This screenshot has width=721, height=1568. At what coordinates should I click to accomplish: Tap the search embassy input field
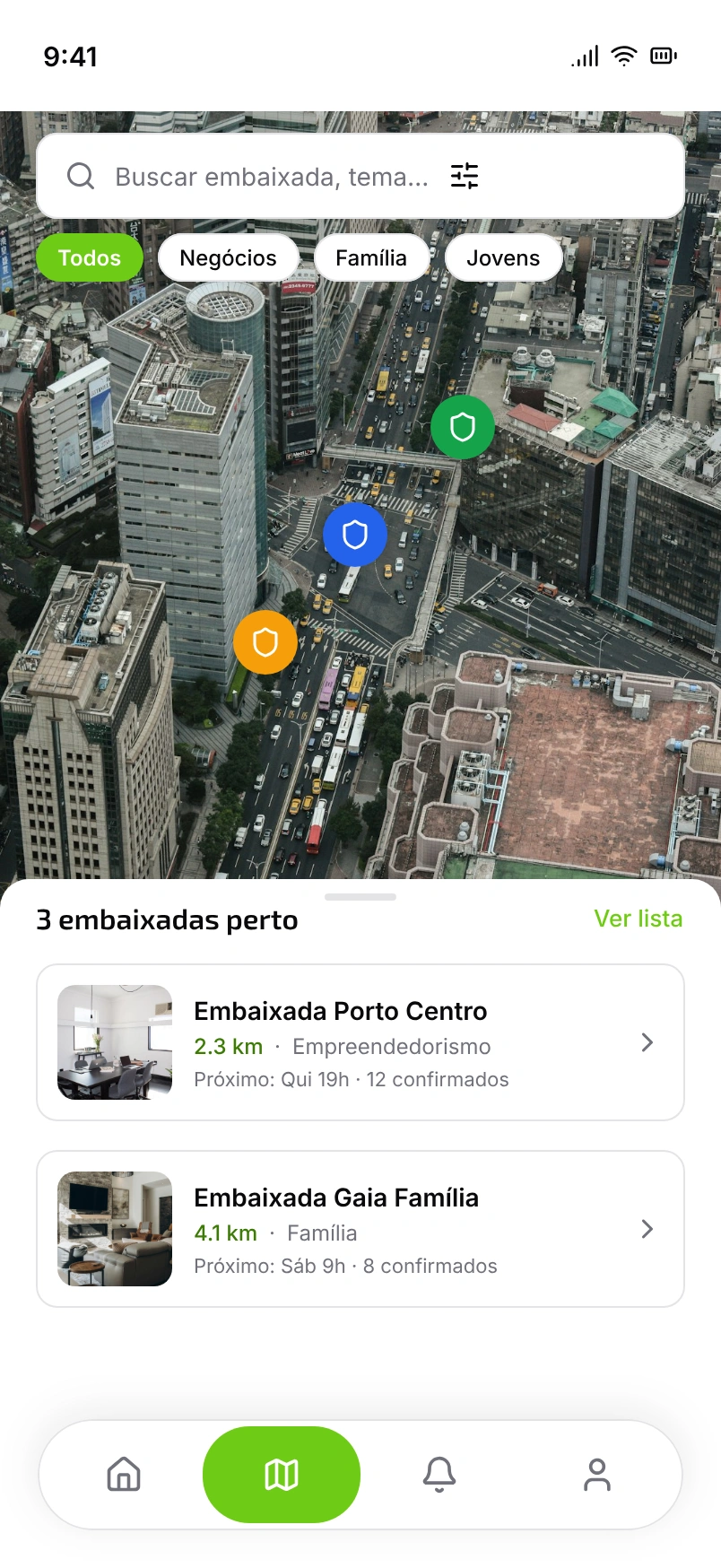click(x=269, y=176)
